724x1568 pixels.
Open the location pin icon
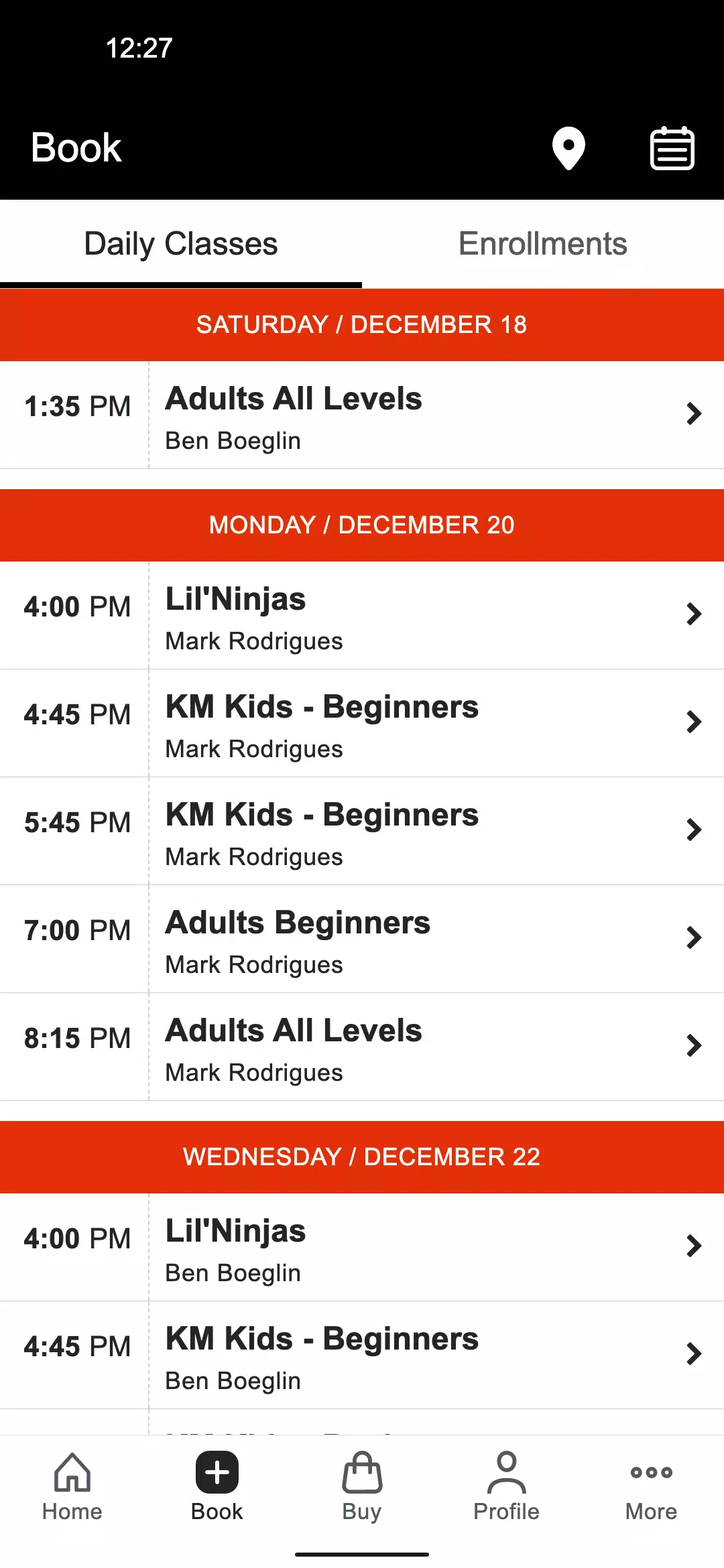568,148
